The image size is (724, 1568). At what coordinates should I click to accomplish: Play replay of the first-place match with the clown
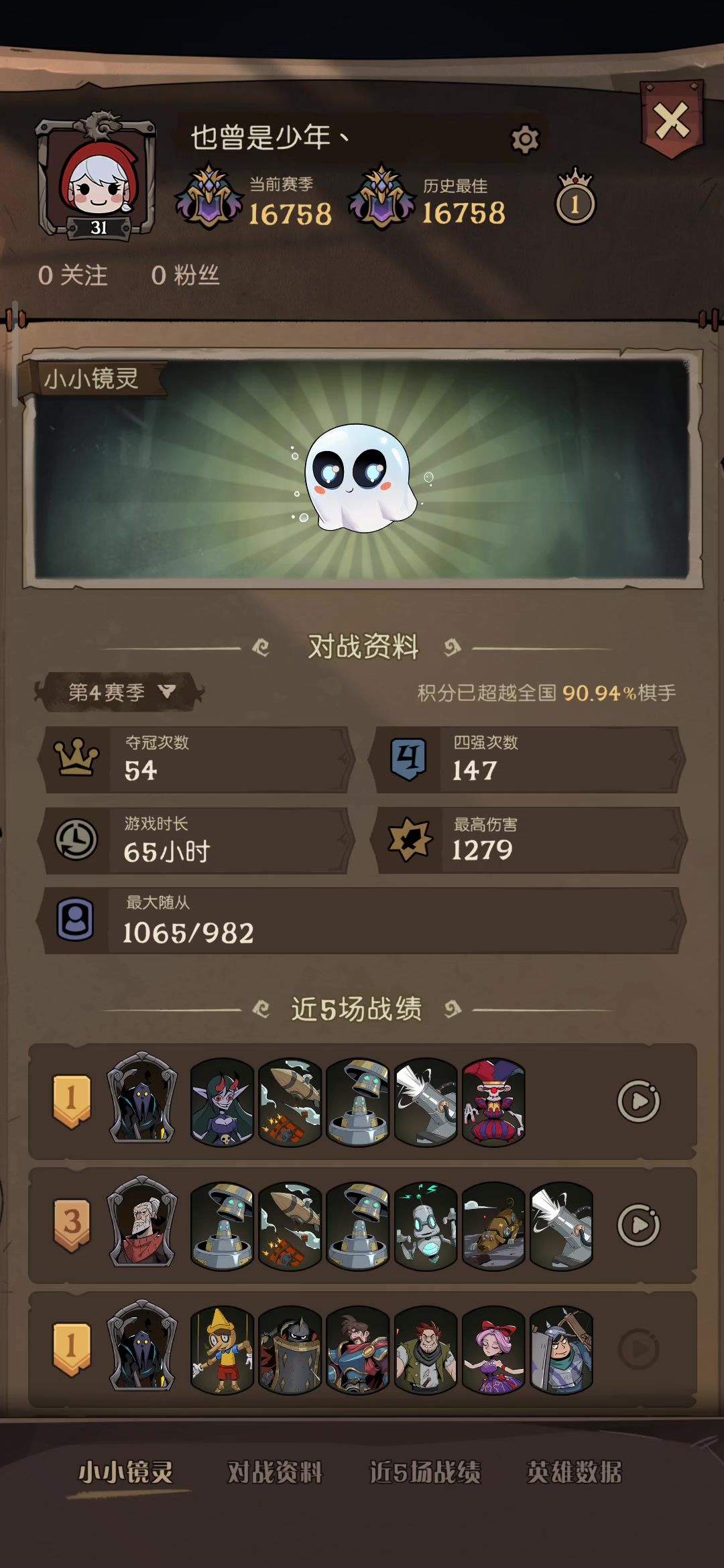(638, 1101)
